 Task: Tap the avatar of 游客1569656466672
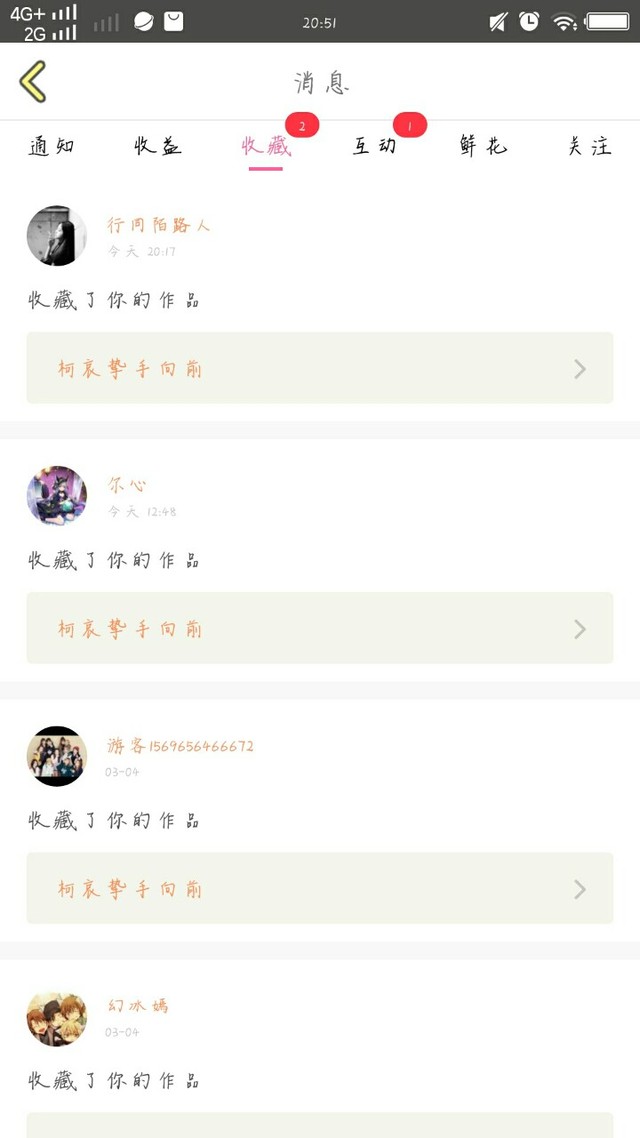(57, 756)
